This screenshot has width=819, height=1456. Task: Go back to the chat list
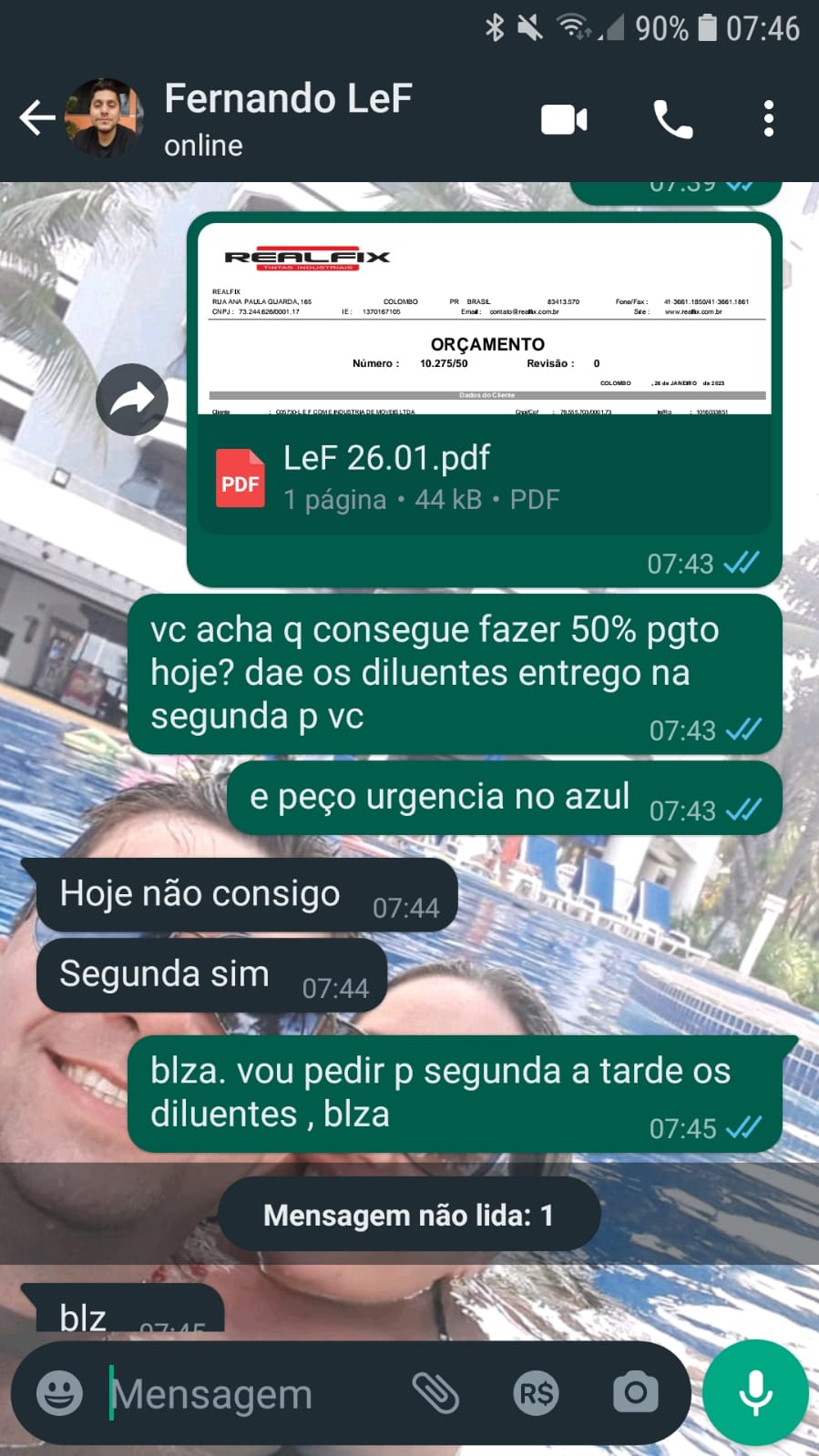tap(36, 118)
